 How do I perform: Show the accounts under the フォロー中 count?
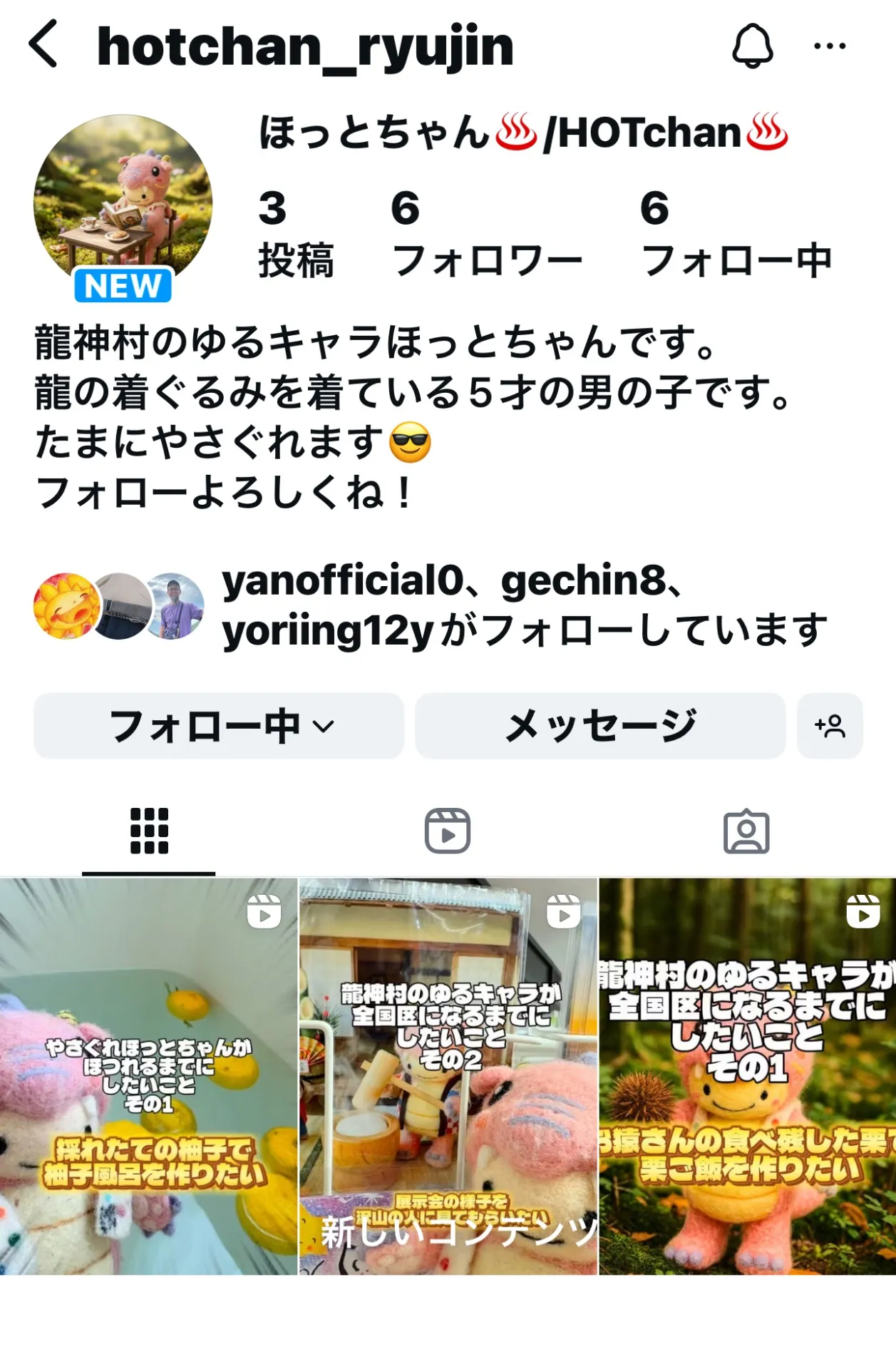736,233
